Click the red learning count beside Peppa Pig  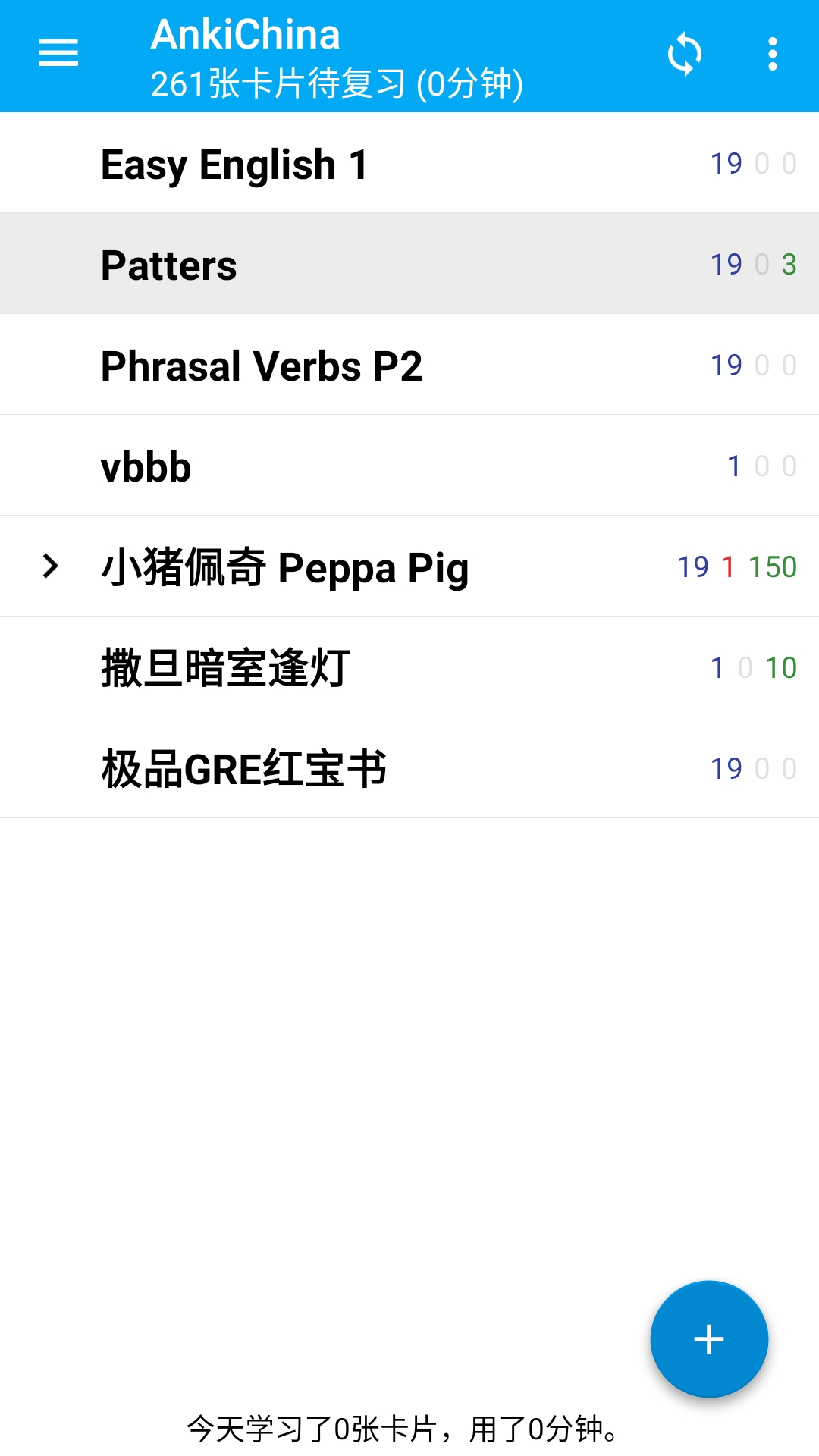(x=727, y=566)
